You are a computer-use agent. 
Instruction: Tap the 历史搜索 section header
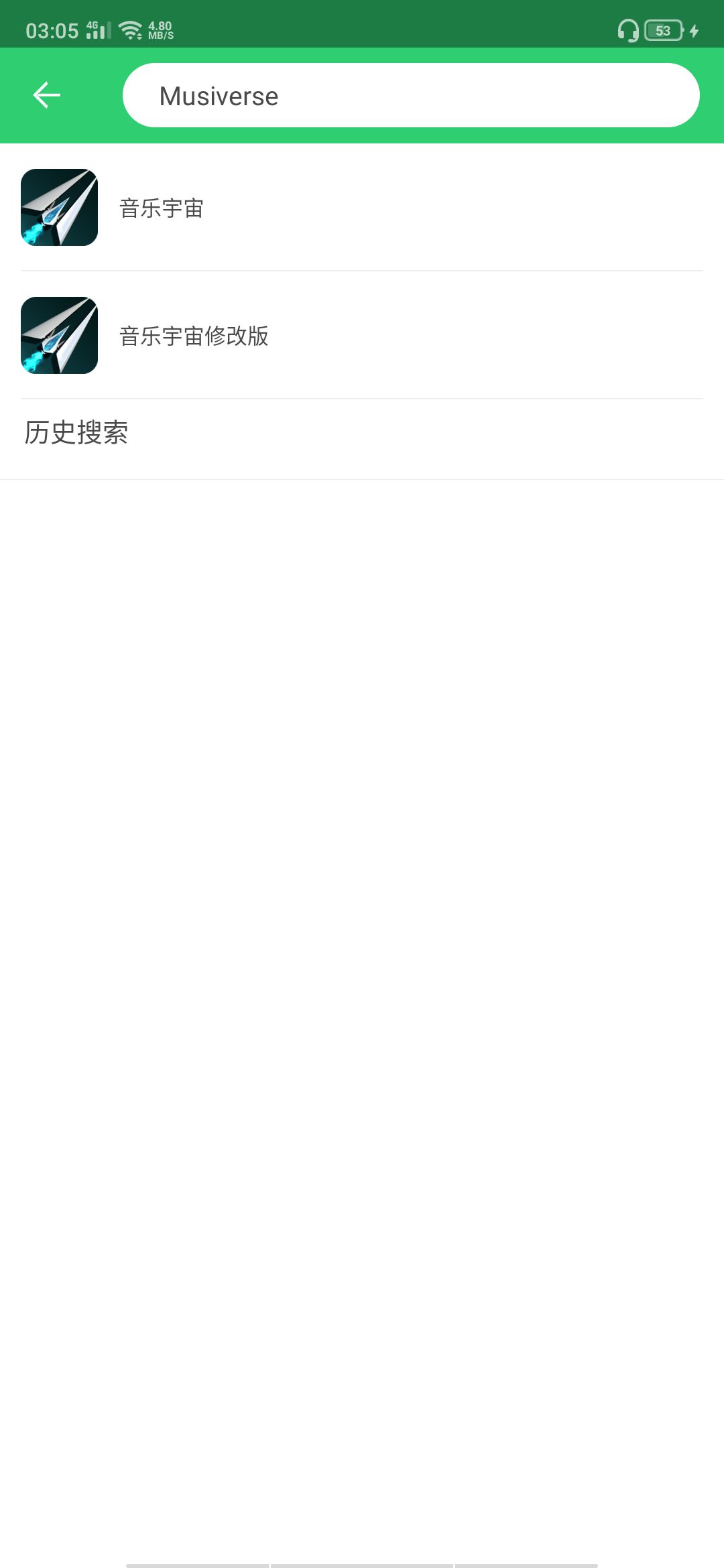point(78,432)
